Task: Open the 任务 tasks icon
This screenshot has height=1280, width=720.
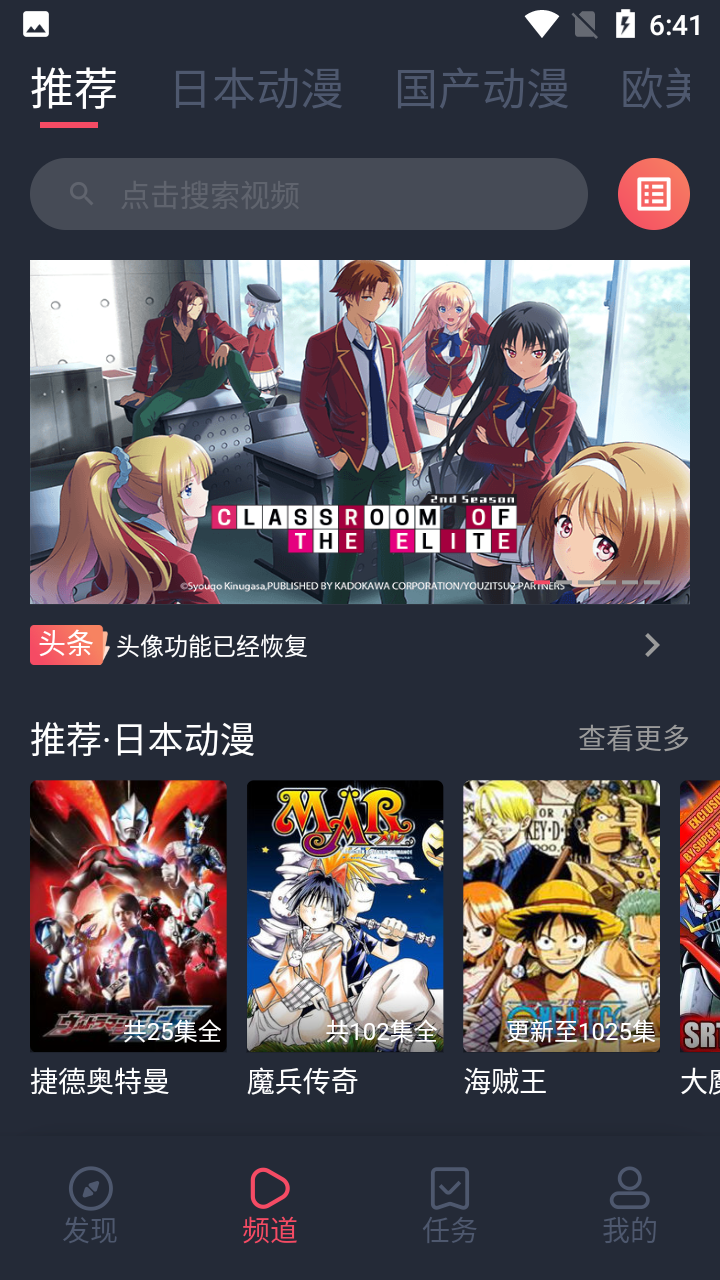Action: (449, 1190)
